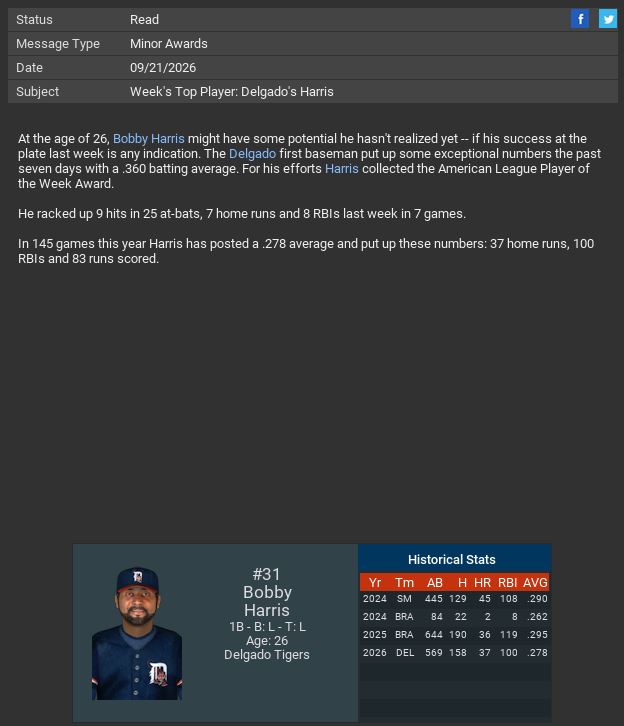Follow the Harris link in award sentence
624x726 pixels.
click(x=341, y=169)
